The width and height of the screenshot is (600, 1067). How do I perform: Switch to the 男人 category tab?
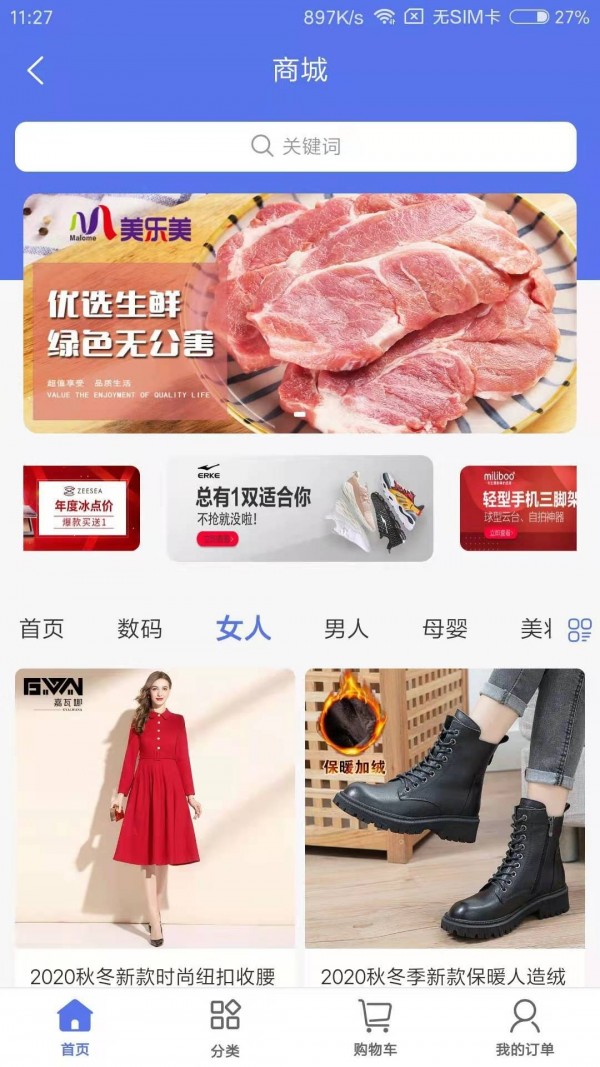pos(346,629)
